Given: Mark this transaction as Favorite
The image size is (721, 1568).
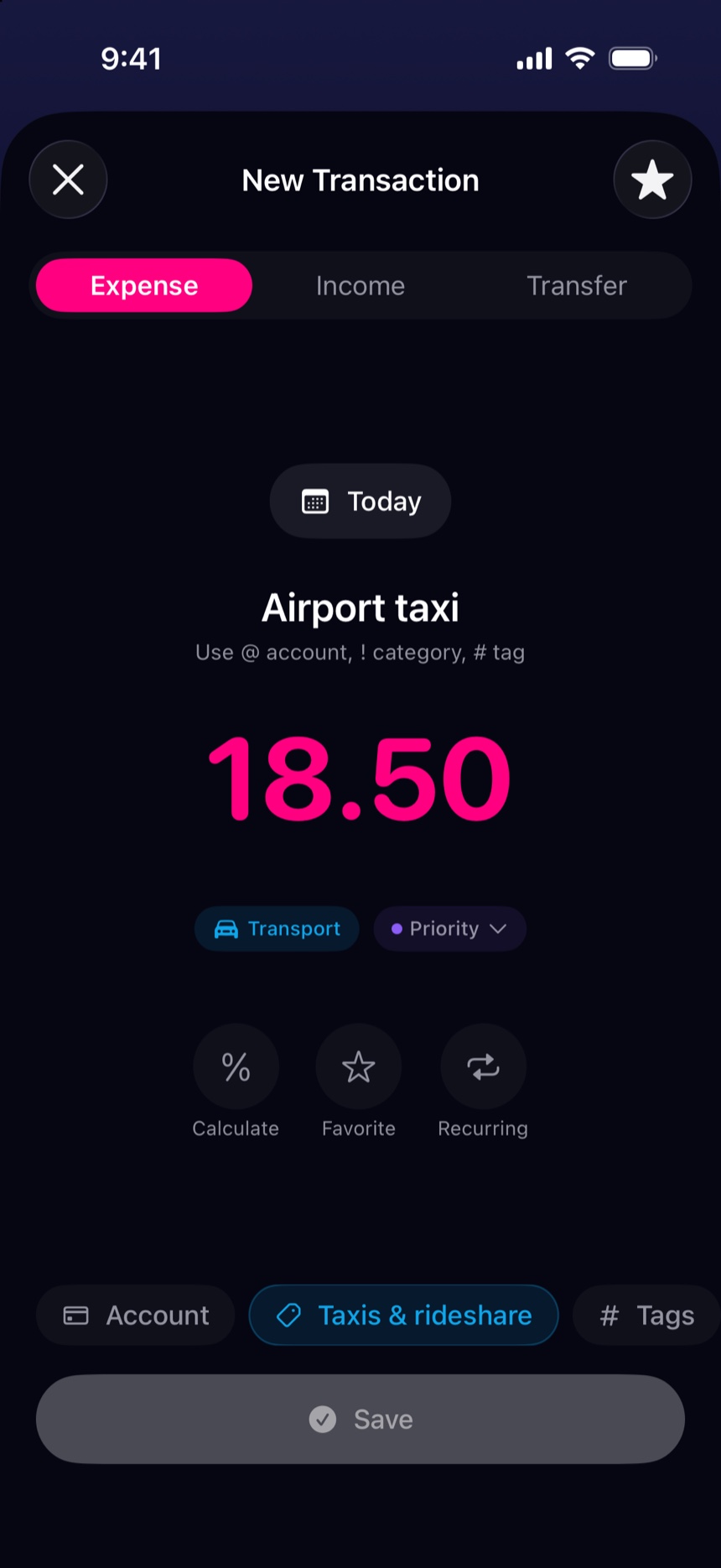Looking at the screenshot, I should pyautogui.click(x=359, y=1067).
